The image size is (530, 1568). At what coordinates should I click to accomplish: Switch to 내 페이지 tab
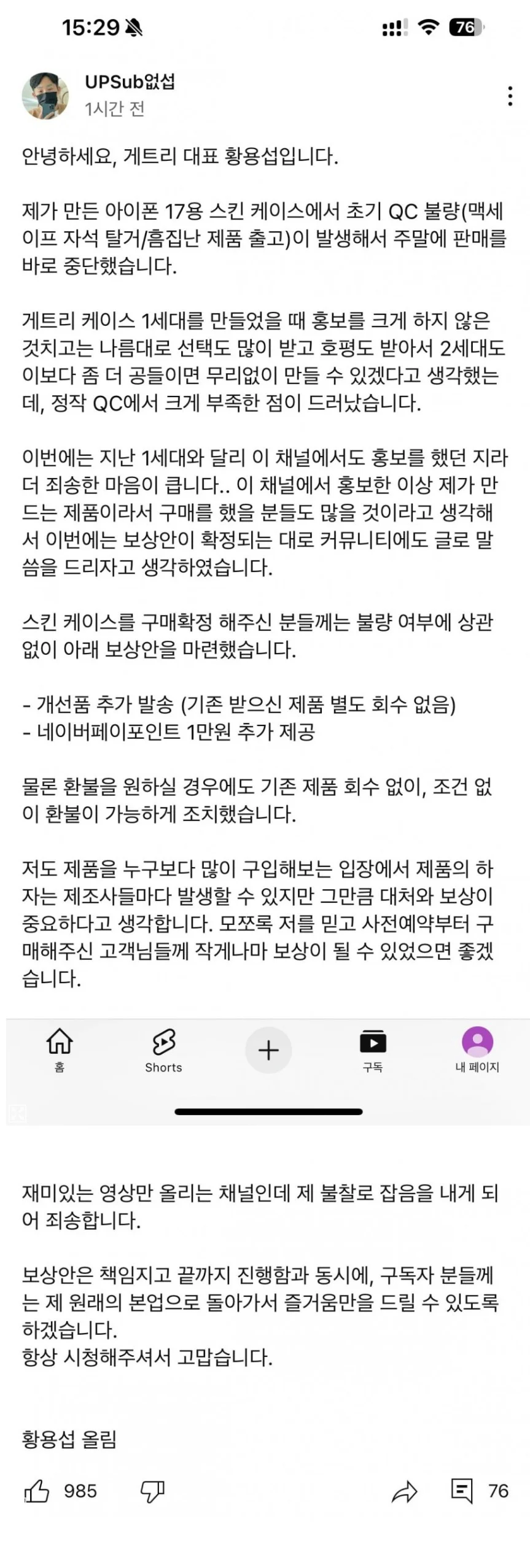tap(477, 1049)
